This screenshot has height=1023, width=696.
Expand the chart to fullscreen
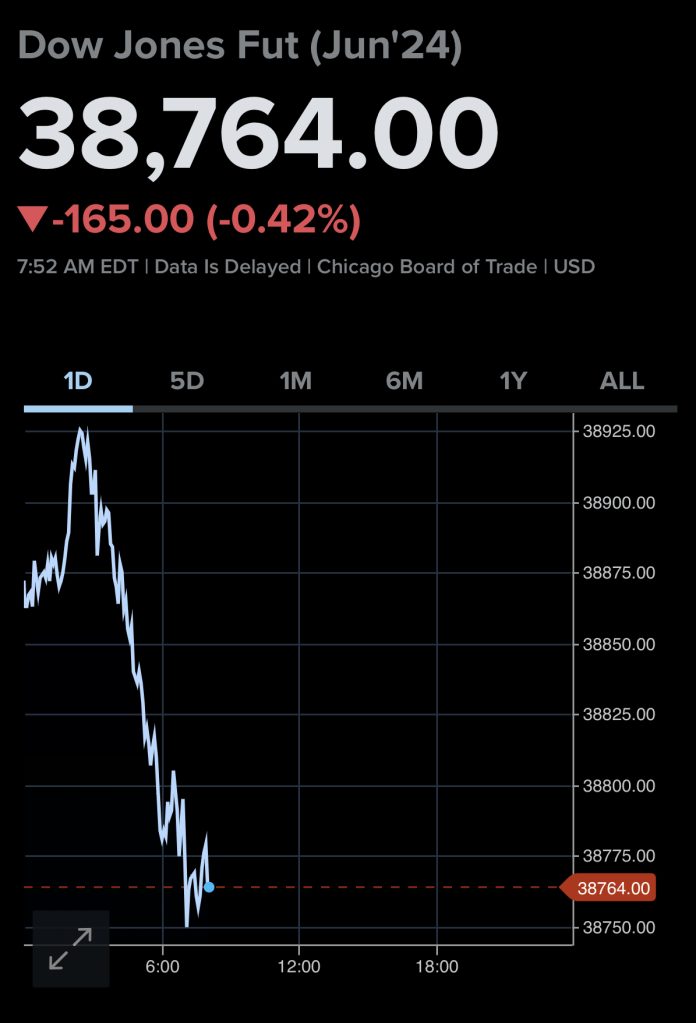pyautogui.click(x=70, y=949)
